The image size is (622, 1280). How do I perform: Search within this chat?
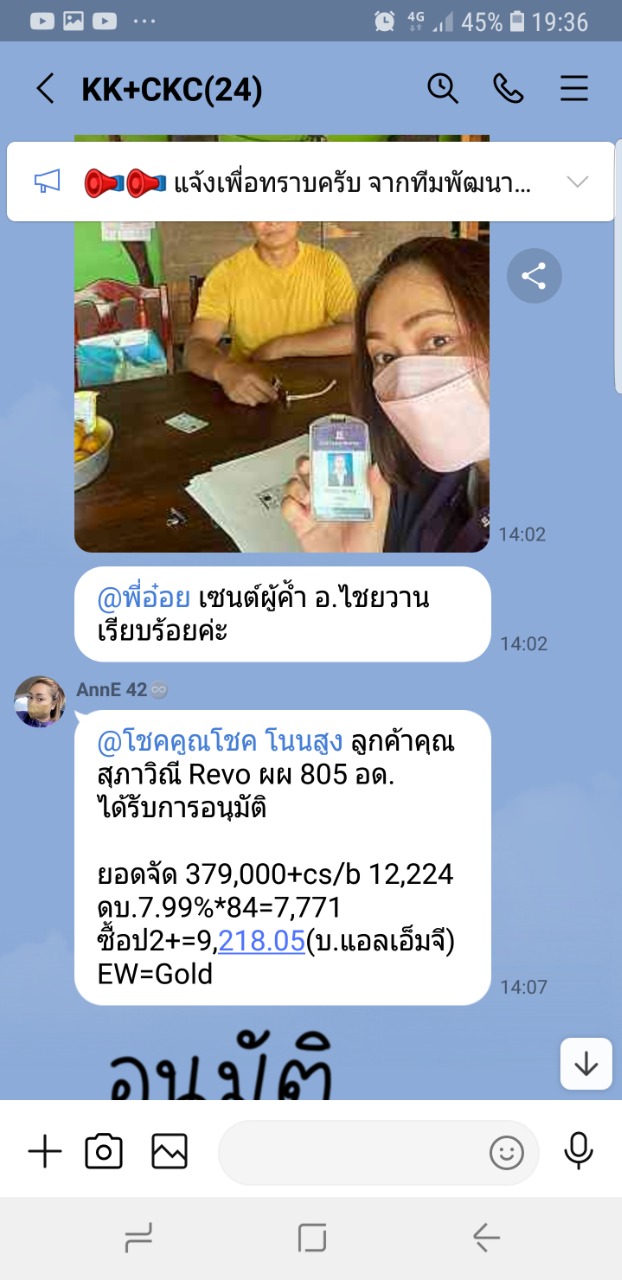coord(442,89)
